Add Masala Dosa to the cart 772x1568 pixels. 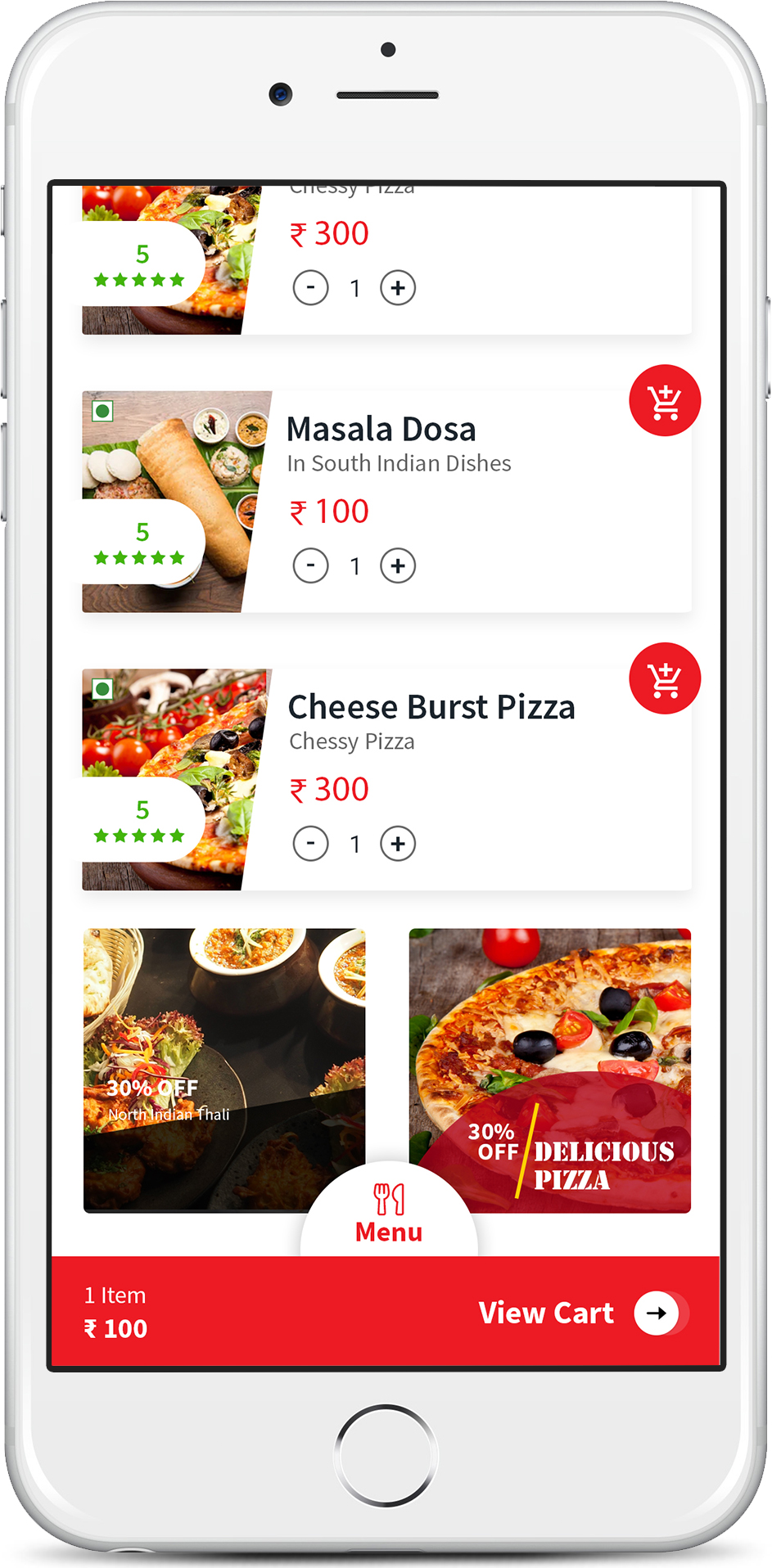(x=664, y=401)
